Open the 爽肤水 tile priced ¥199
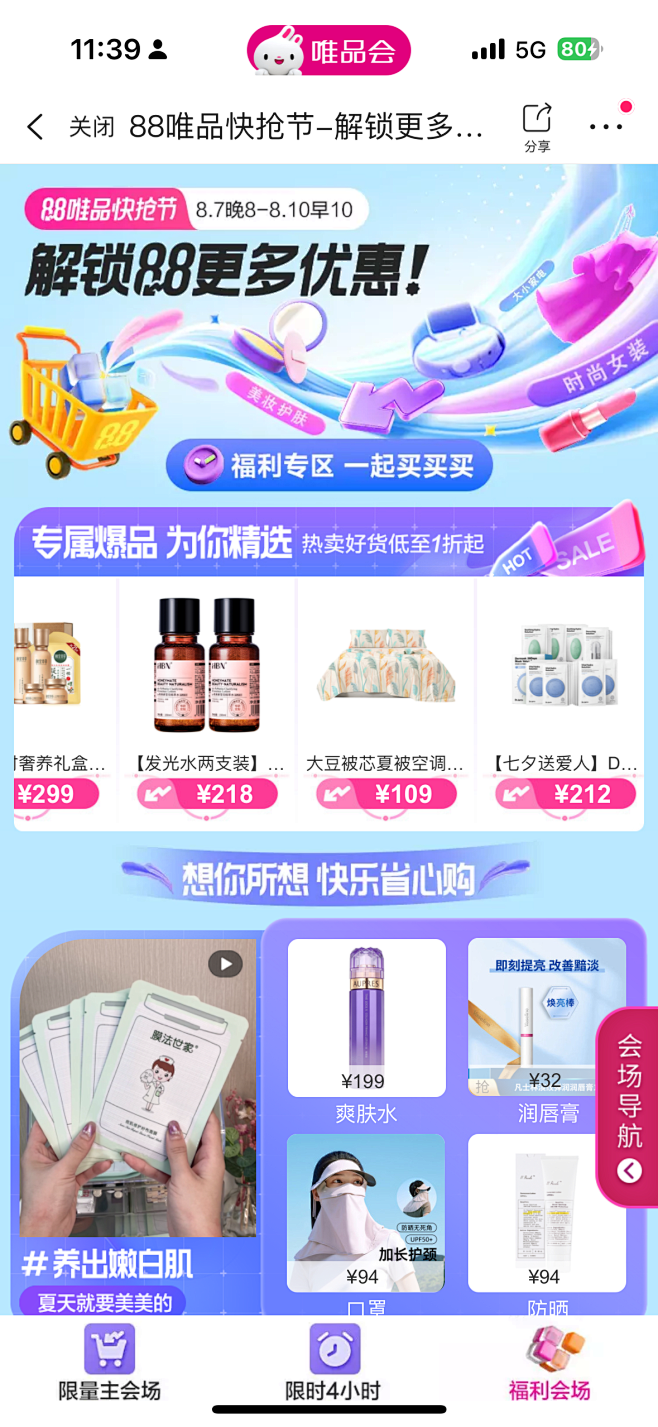Viewport: 658px width, 1427px height. click(x=366, y=1032)
